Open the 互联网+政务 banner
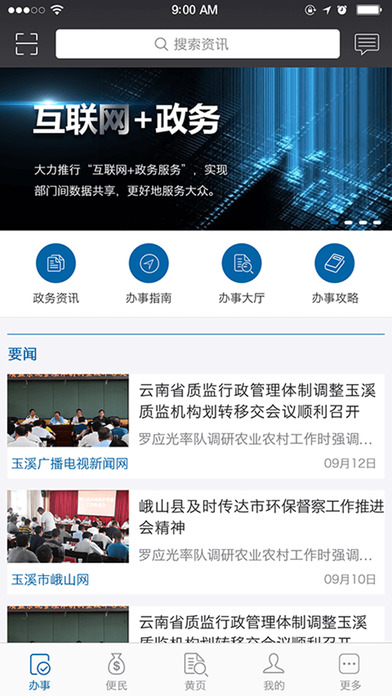The image size is (392, 696). [x=196, y=149]
